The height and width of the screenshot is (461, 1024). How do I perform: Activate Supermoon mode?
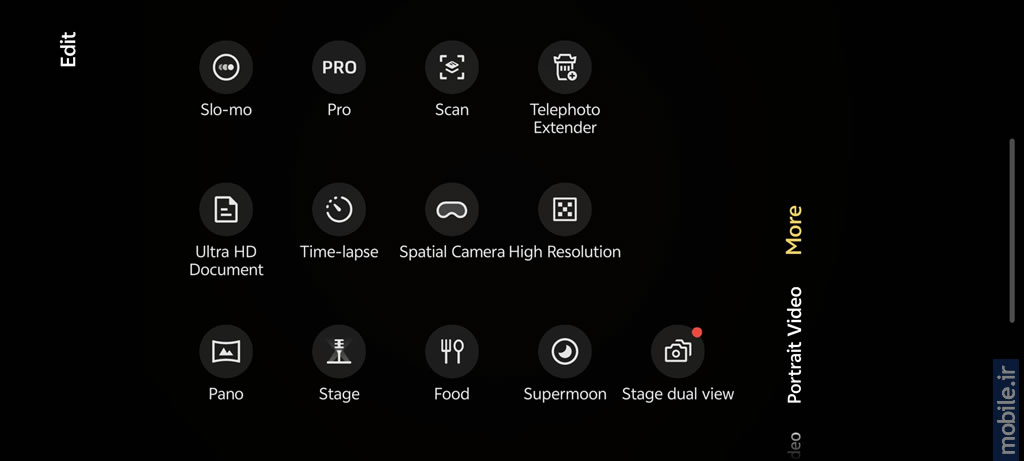point(565,352)
